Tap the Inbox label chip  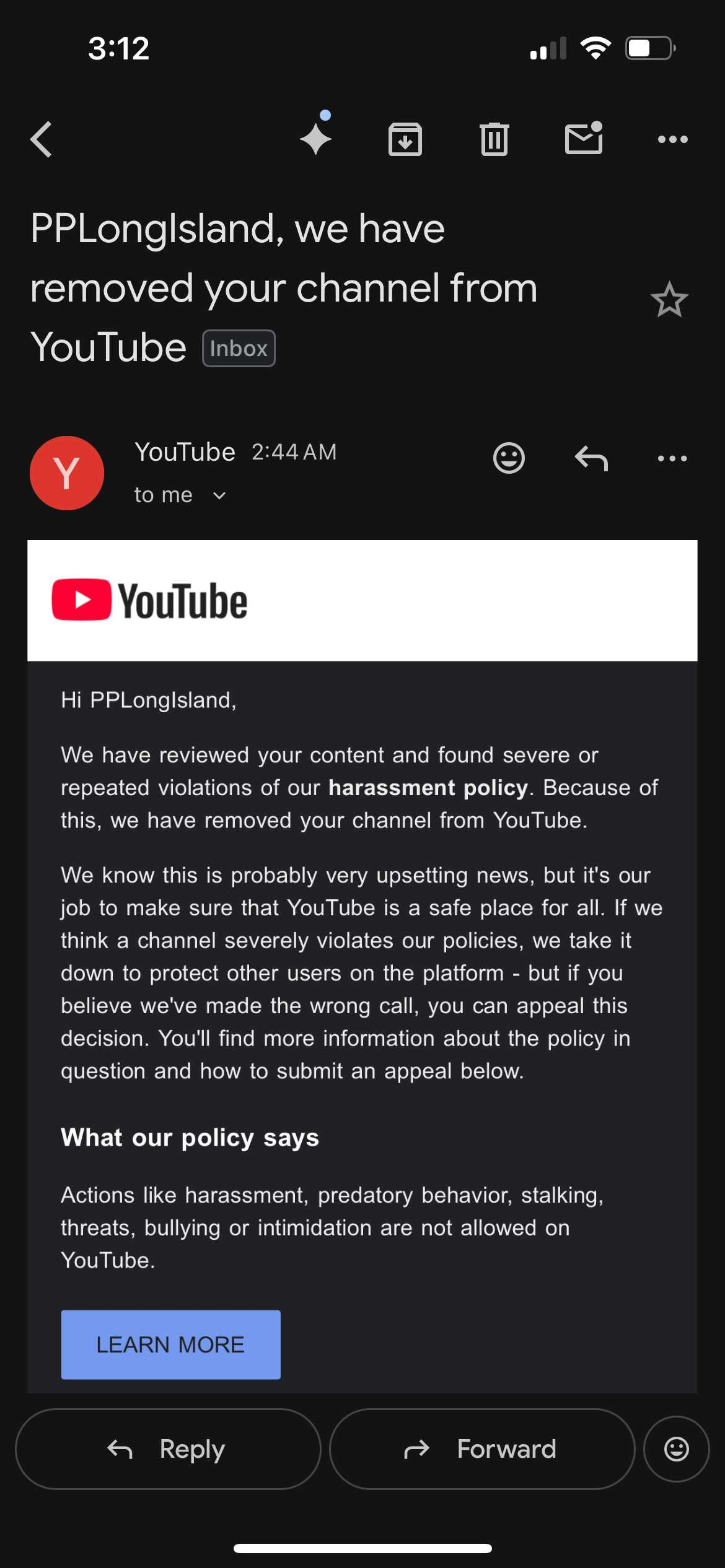tap(239, 349)
